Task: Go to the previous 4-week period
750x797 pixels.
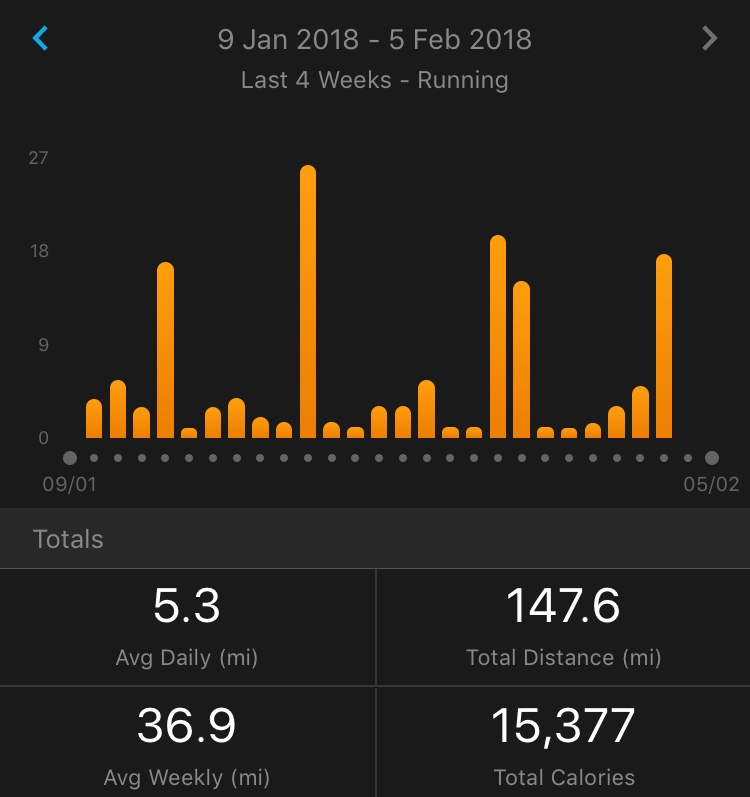Action: [x=40, y=39]
